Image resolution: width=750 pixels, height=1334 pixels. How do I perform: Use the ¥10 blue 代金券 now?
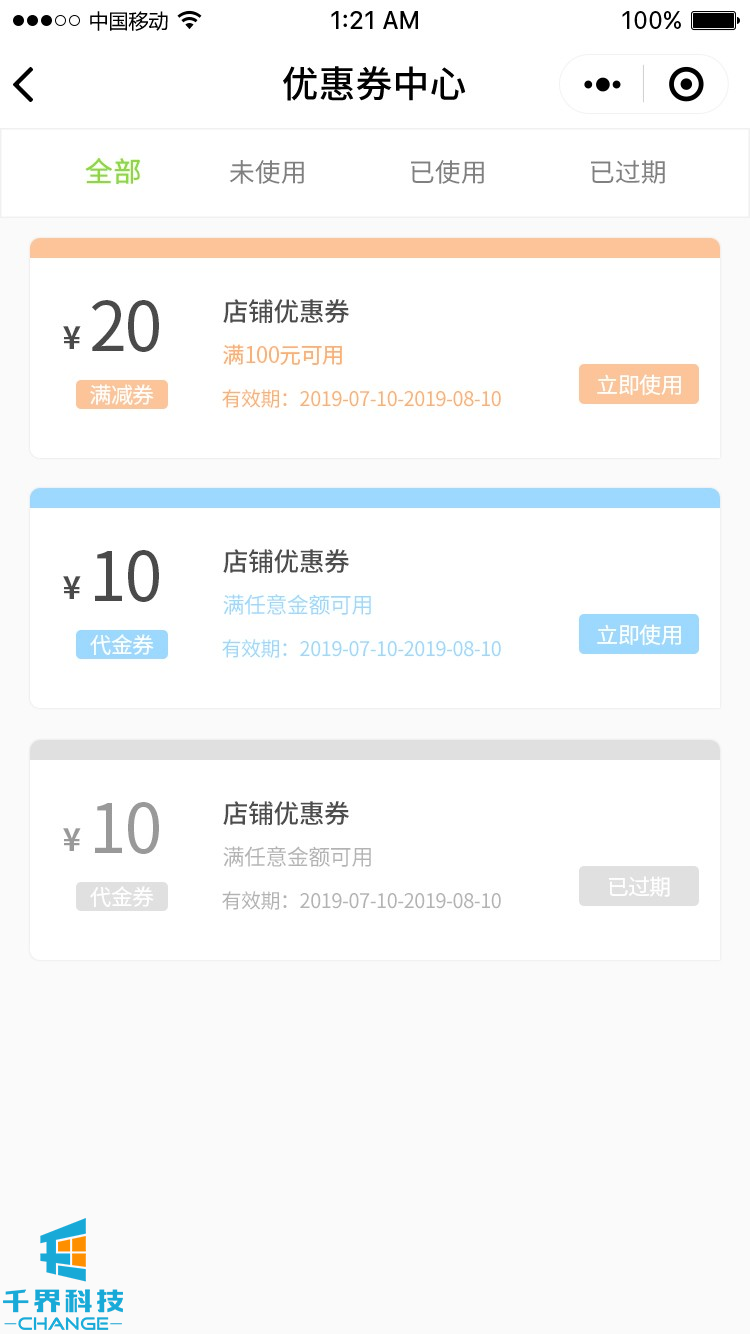click(x=638, y=635)
